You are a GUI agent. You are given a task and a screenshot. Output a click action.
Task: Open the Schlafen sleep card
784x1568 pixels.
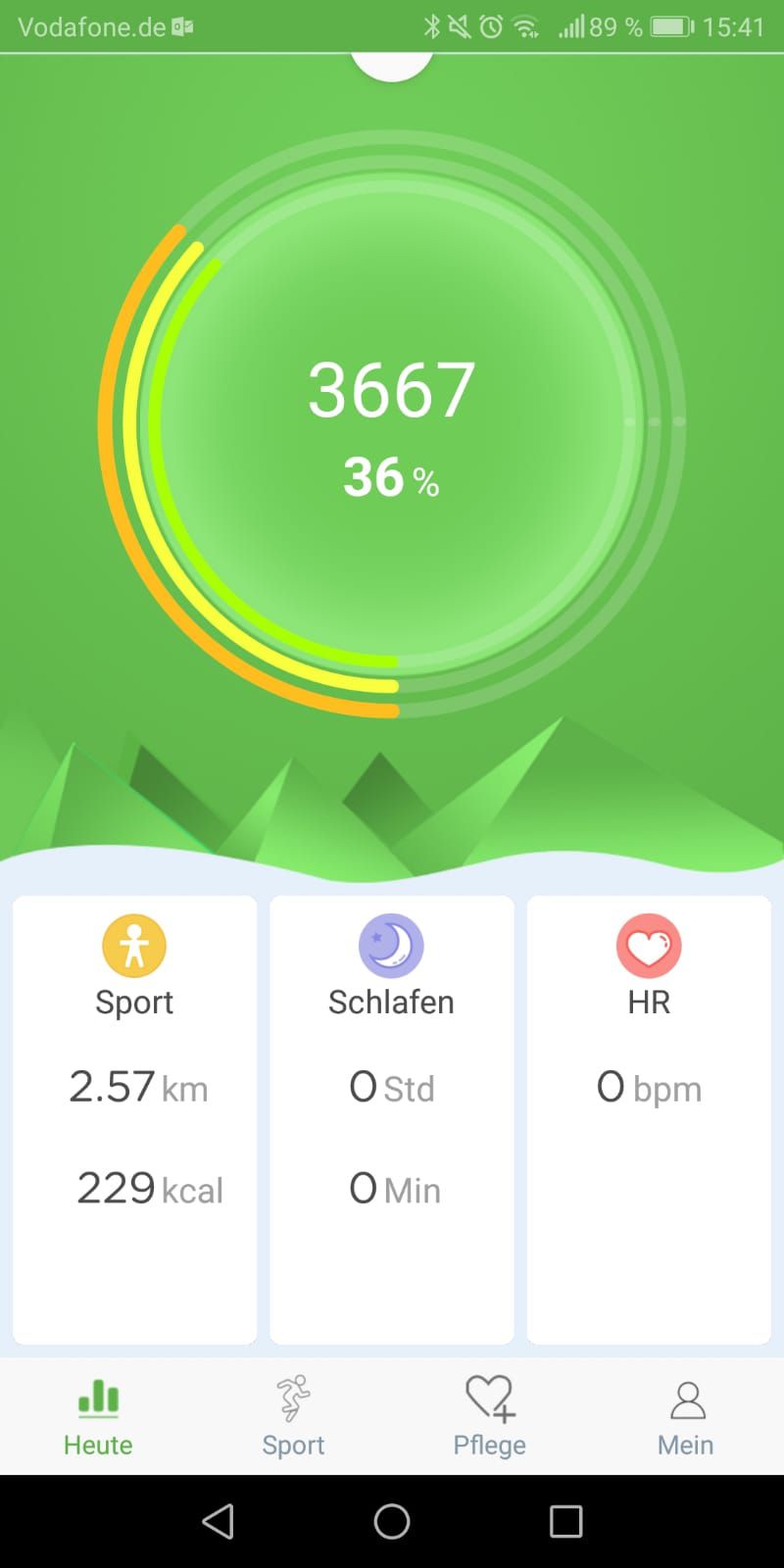(392, 1119)
